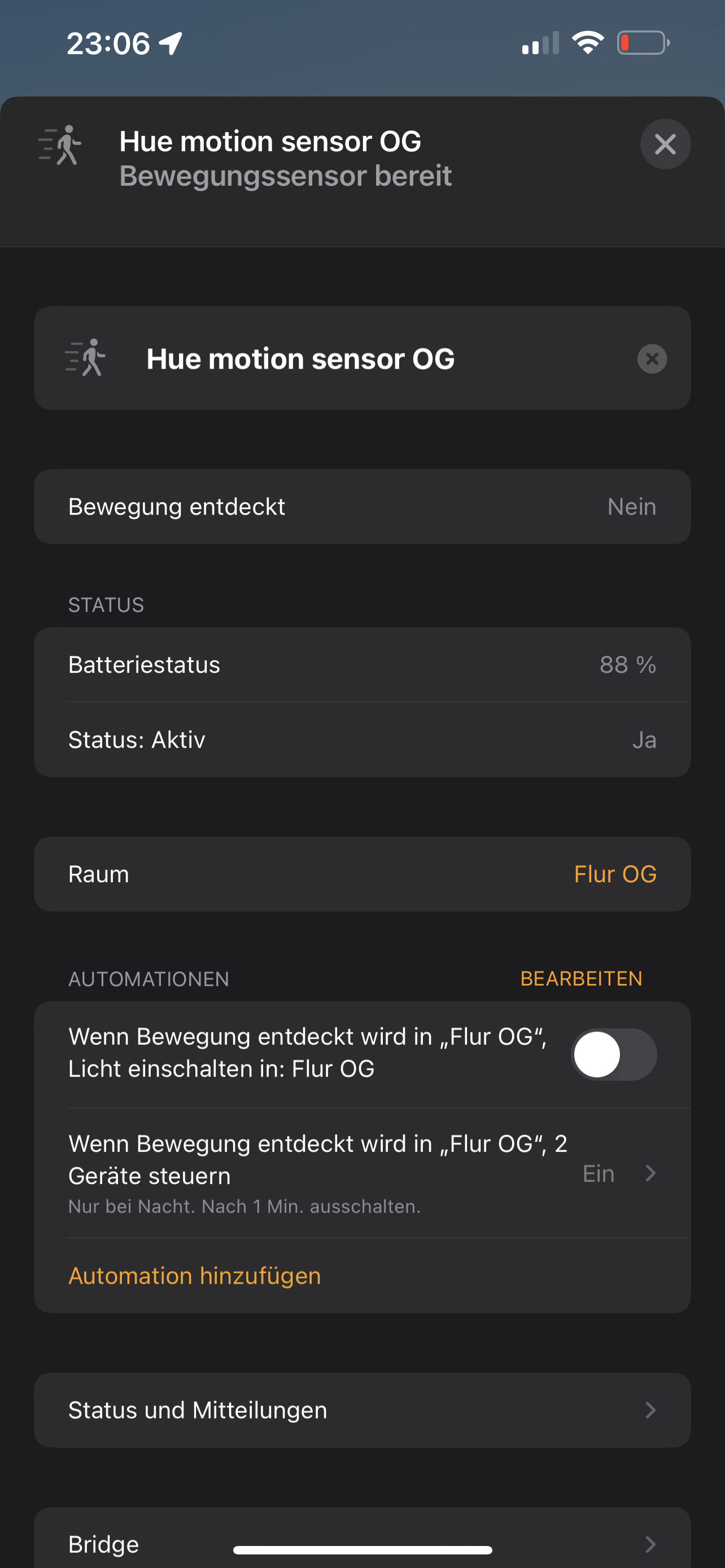Image resolution: width=725 pixels, height=1568 pixels.
Task: Close the Hue motion sensor OG sheet
Action: [x=665, y=144]
